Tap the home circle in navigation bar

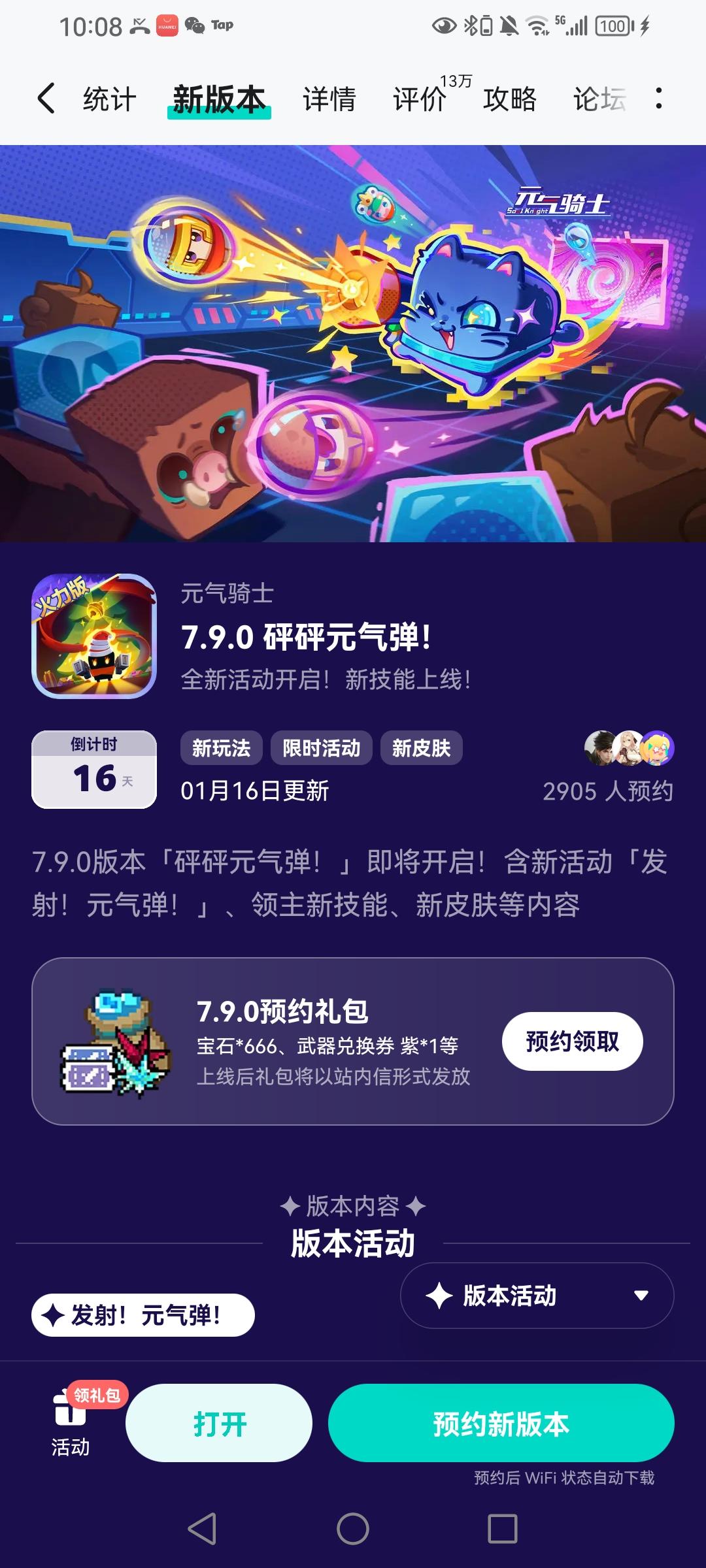(x=353, y=1526)
